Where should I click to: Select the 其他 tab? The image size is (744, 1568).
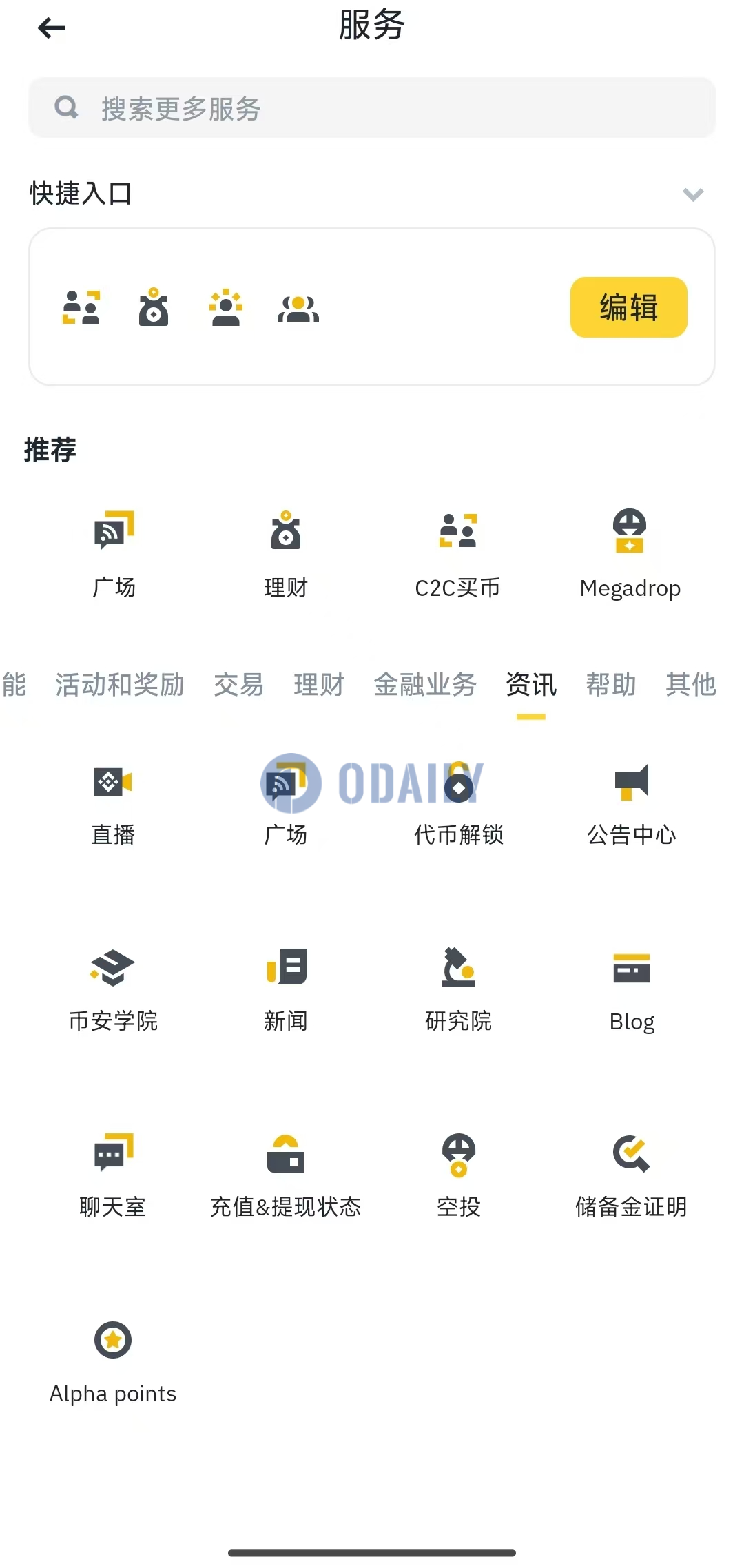(x=690, y=685)
